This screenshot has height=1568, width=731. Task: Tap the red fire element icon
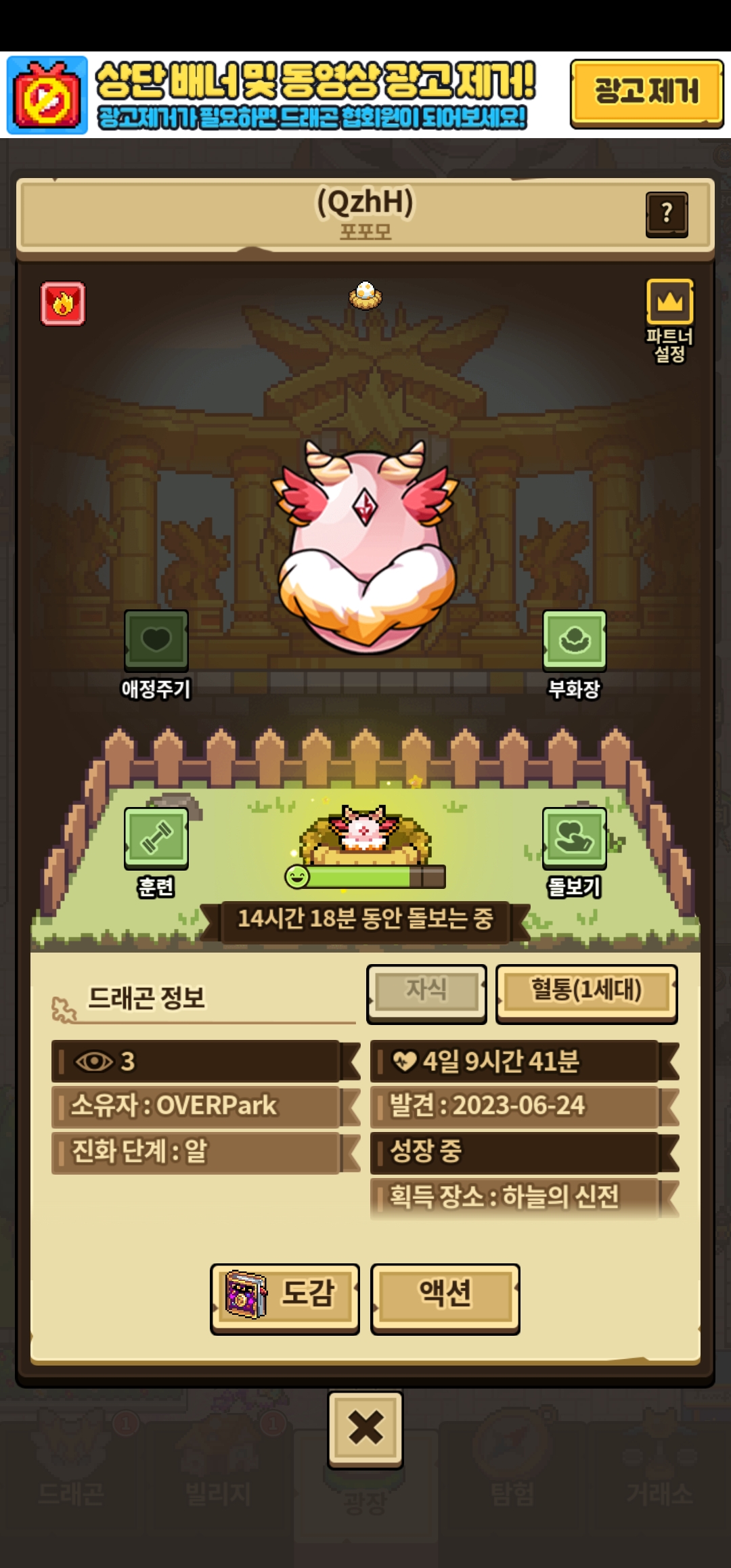point(63,303)
